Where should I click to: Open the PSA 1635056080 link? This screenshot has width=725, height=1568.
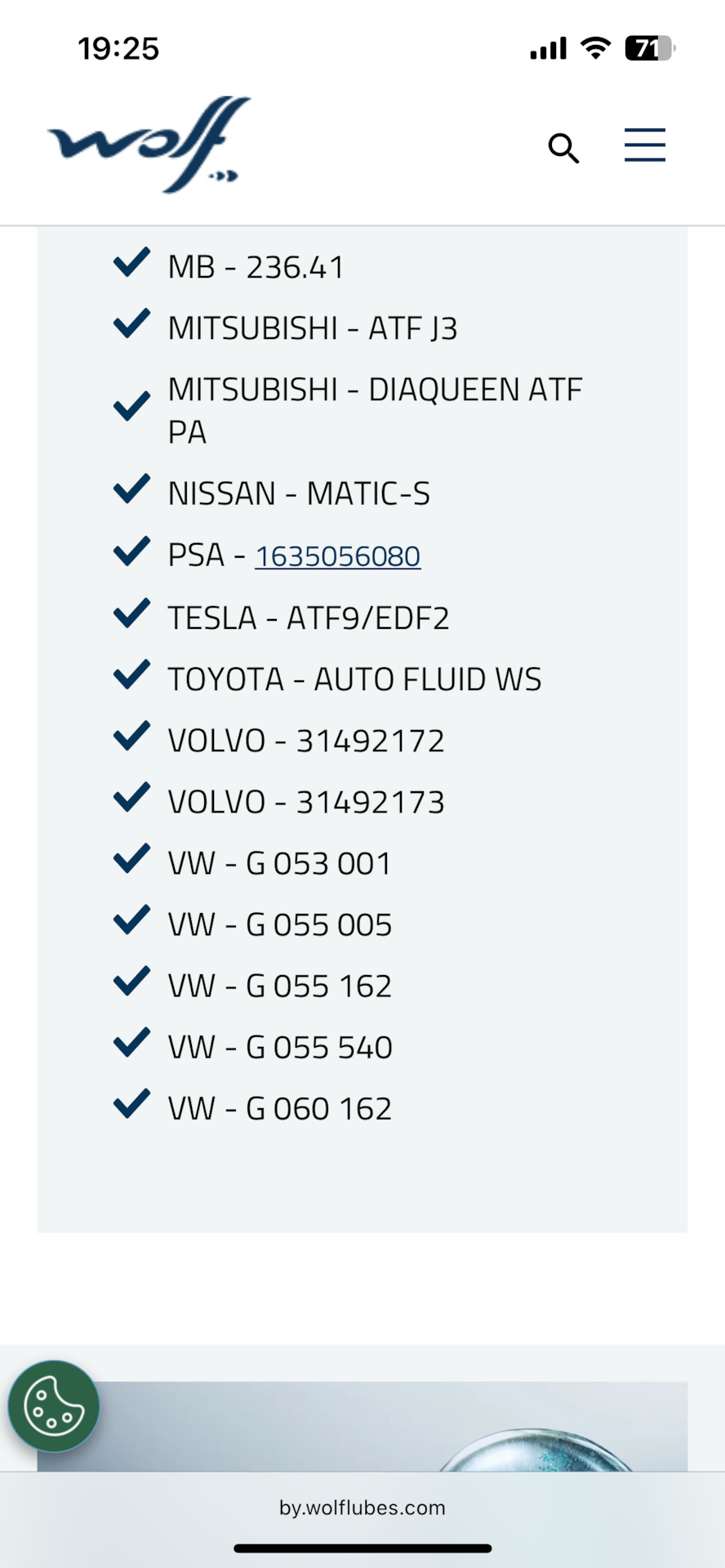[x=337, y=555]
